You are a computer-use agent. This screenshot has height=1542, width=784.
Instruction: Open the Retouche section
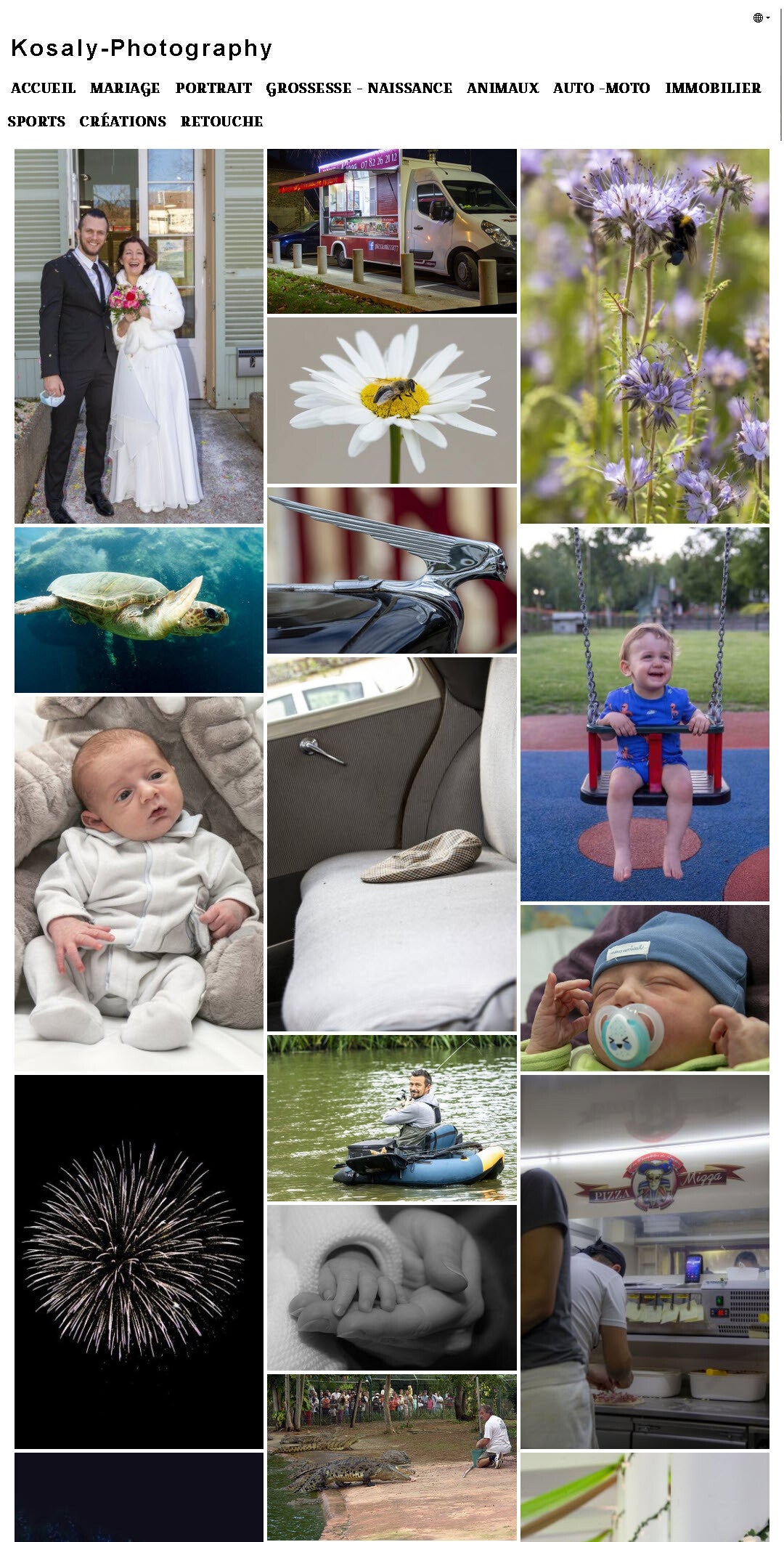pyautogui.click(x=221, y=121)
